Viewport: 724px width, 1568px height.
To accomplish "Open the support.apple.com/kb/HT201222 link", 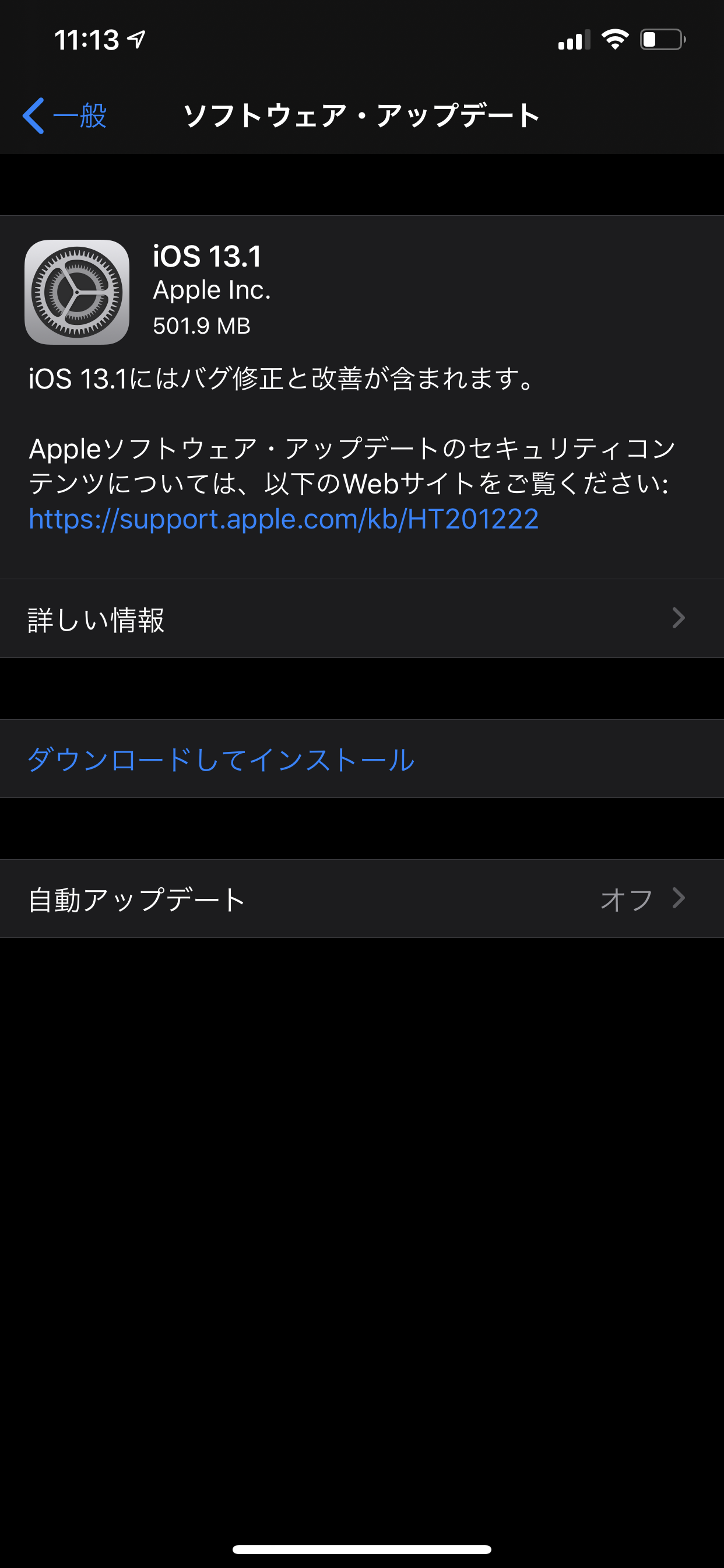I will coord(283,519).
